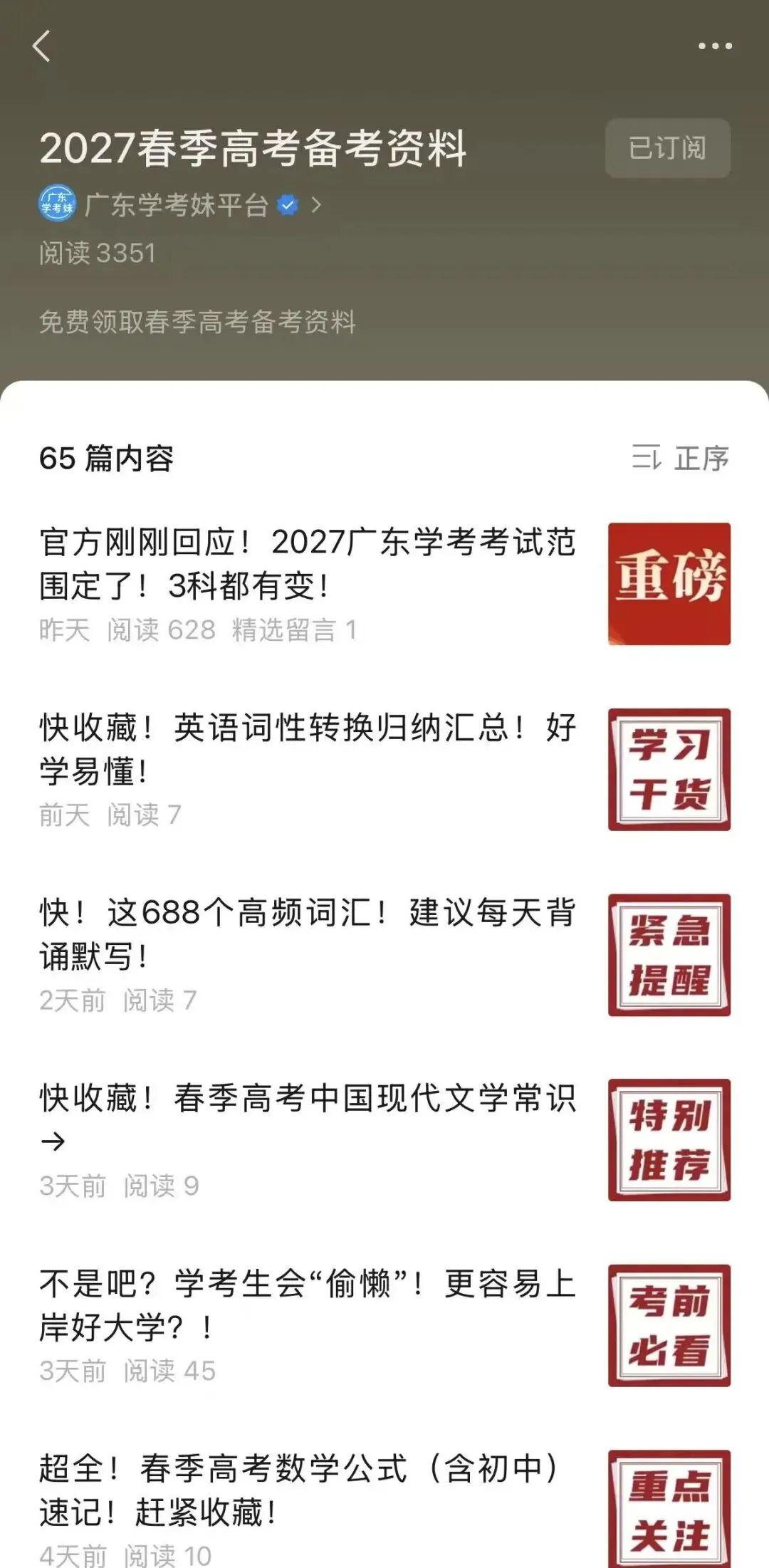The image size is (769, 1568).
Task: Go back with the top-left arrow
Action: (41, 46)
